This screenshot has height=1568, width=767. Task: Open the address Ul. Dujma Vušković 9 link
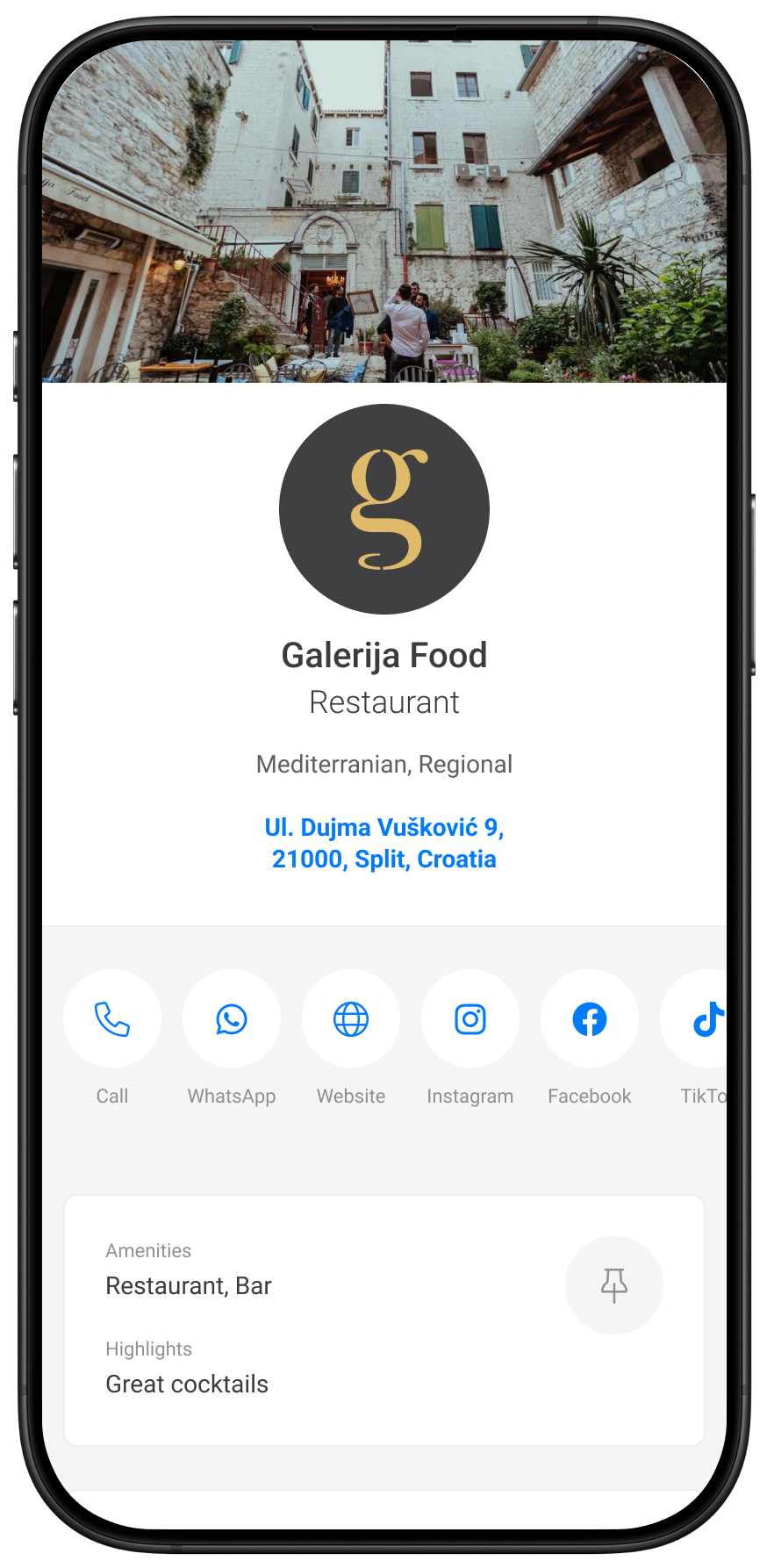point(383,843)
